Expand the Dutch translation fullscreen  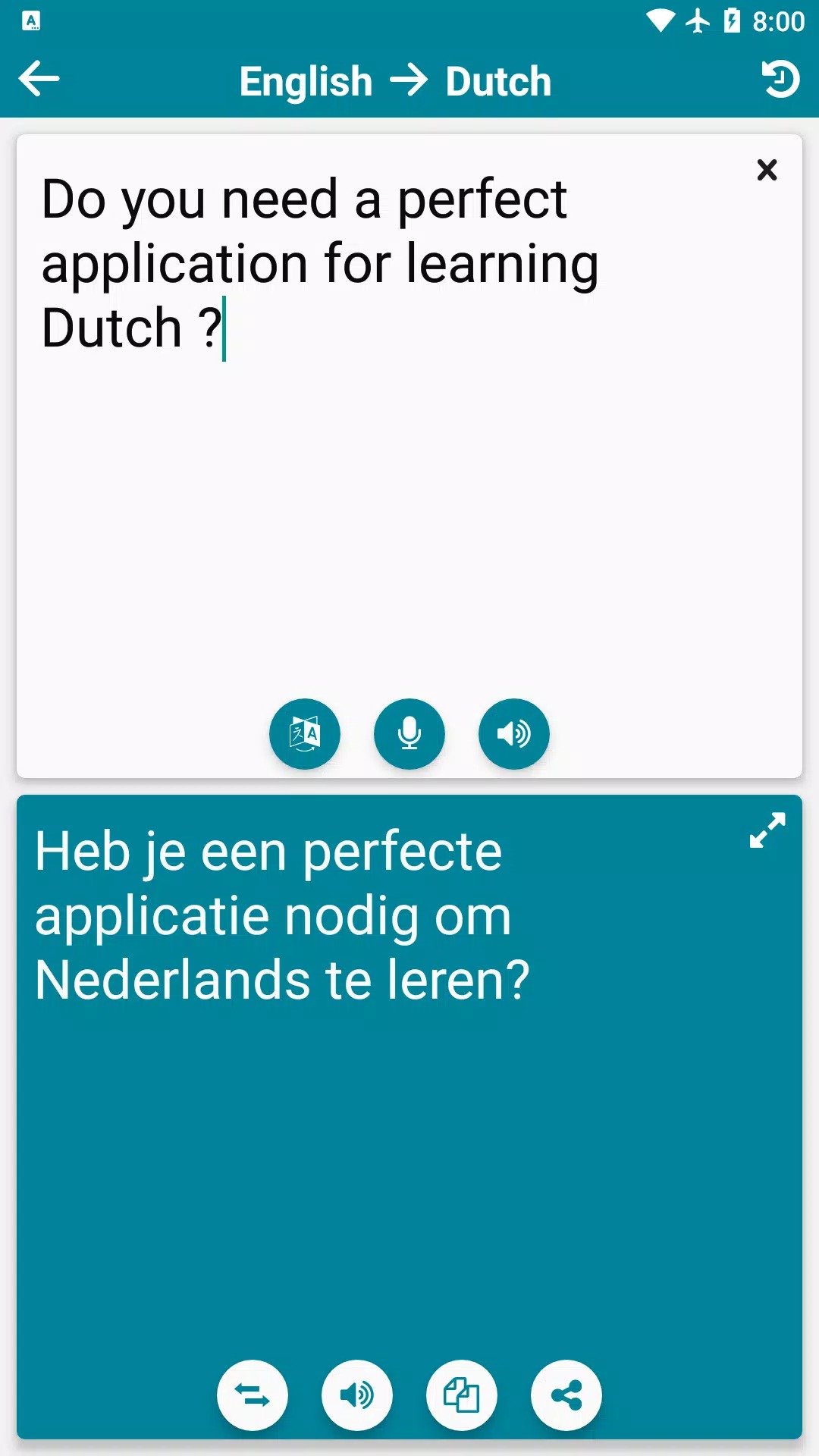pos(767,830)
